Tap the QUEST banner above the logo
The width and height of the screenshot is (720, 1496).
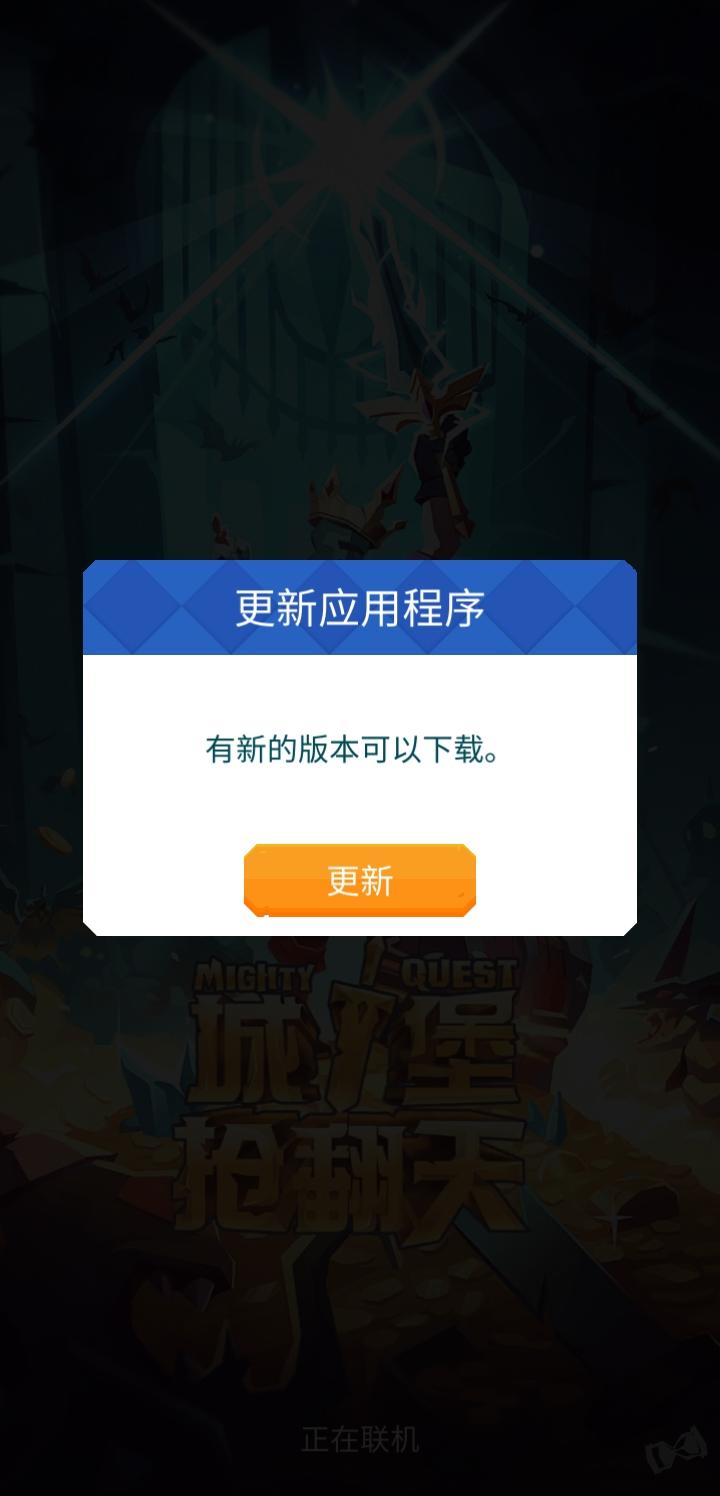pyautogui.click(x=463, y=971)
